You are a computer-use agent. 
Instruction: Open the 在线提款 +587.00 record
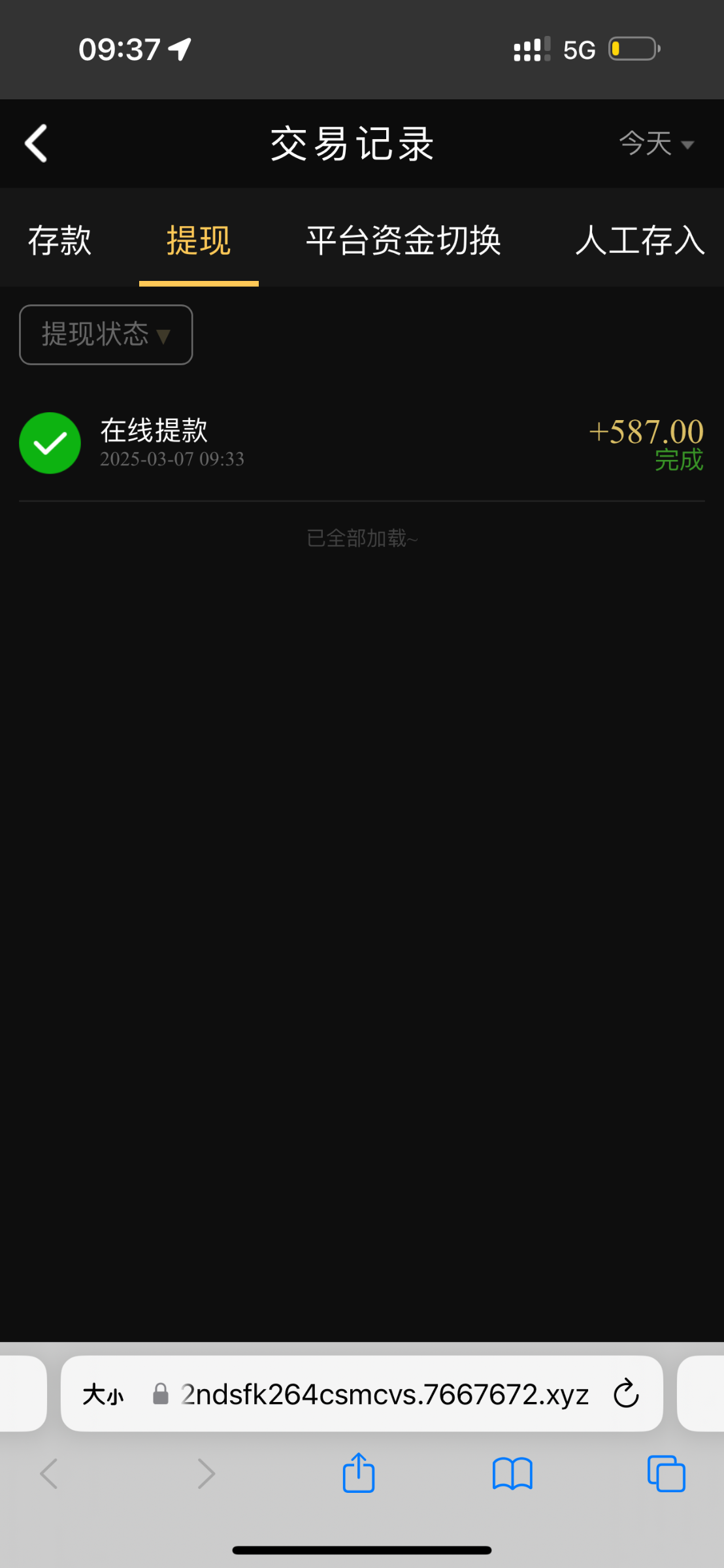(361, 443)
